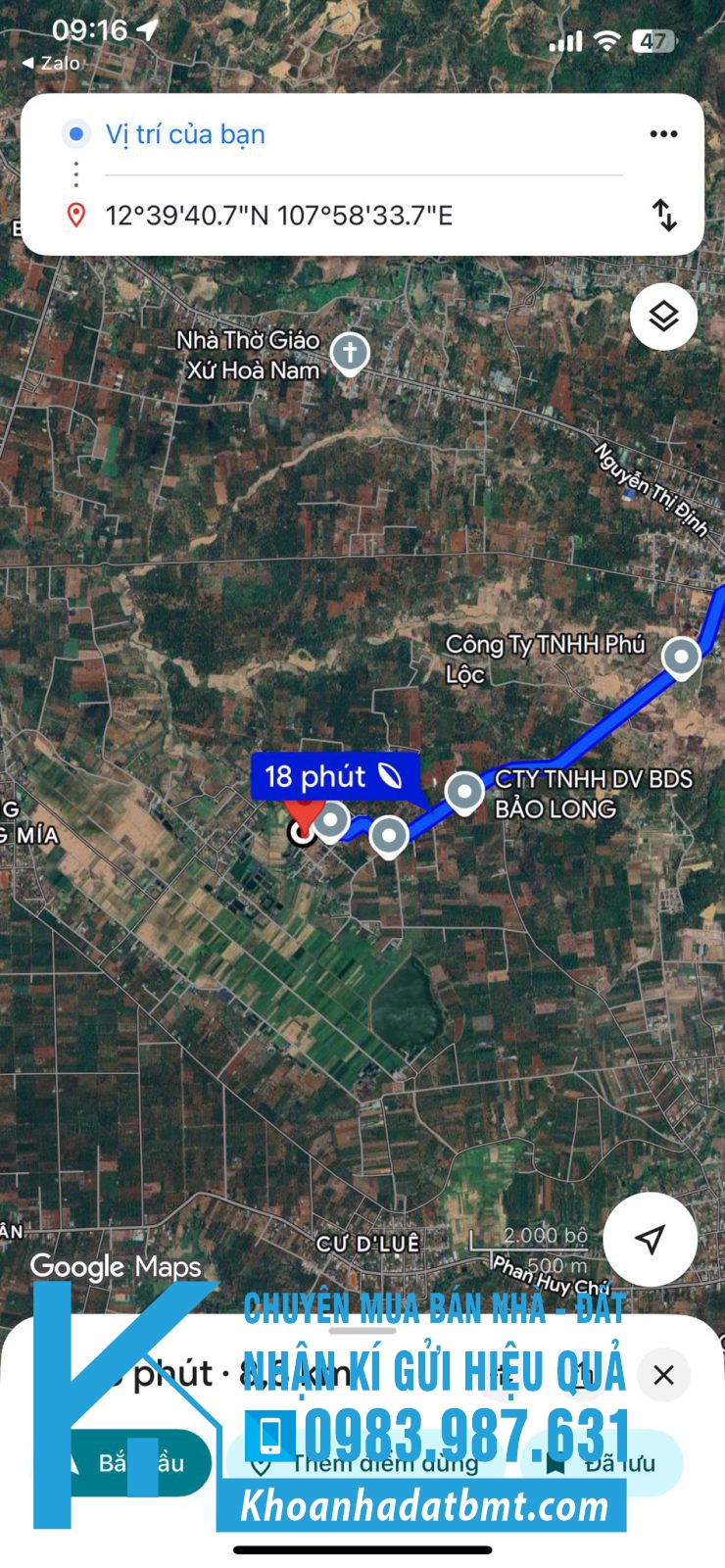Close the route summary panel
The height and width of the screenshot is (1568, 725).
click(663, 1375)
